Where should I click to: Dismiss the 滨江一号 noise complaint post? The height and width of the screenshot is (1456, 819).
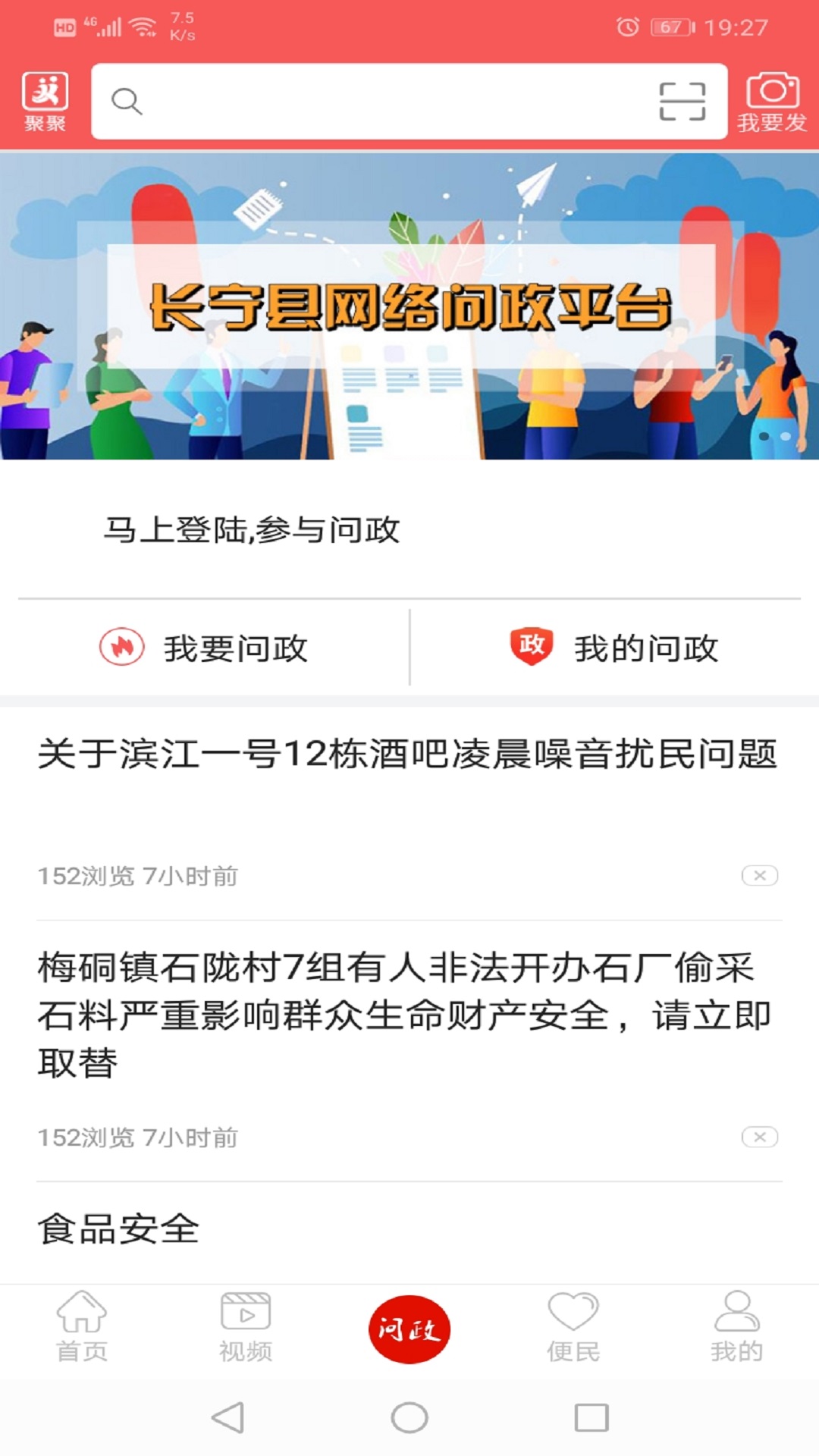(758, 877)
